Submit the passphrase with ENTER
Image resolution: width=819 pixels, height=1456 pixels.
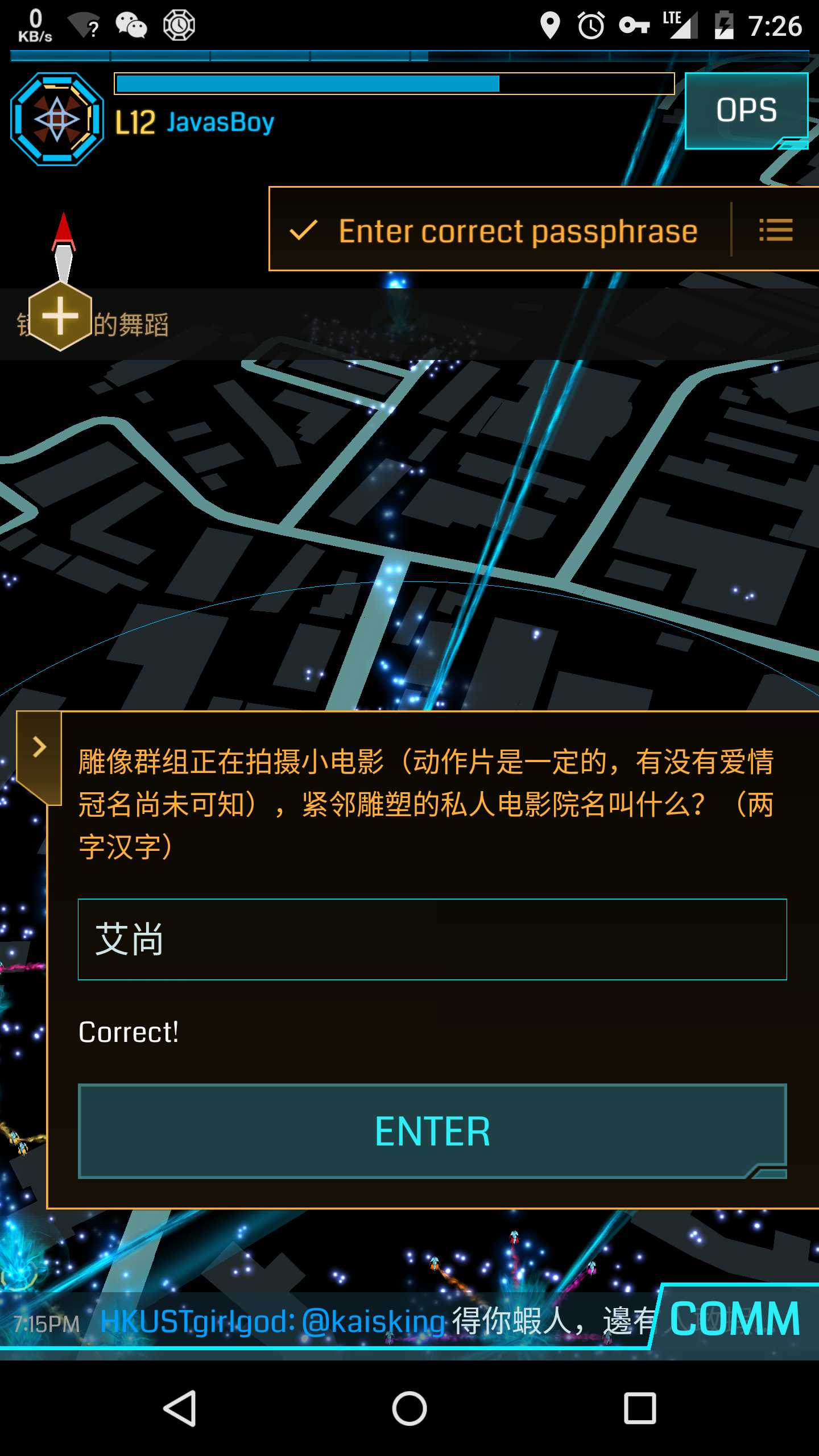432,1131
